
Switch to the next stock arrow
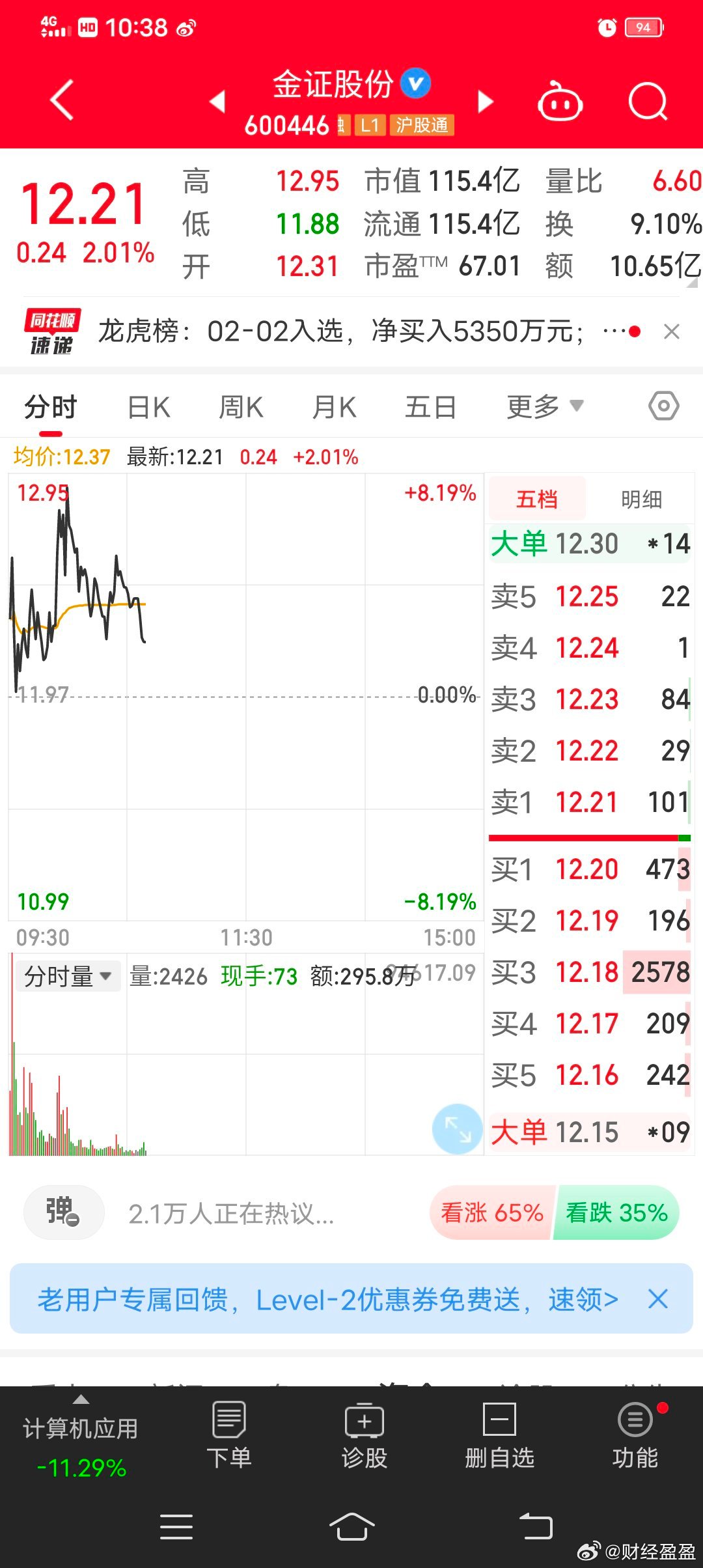(485, 102)
